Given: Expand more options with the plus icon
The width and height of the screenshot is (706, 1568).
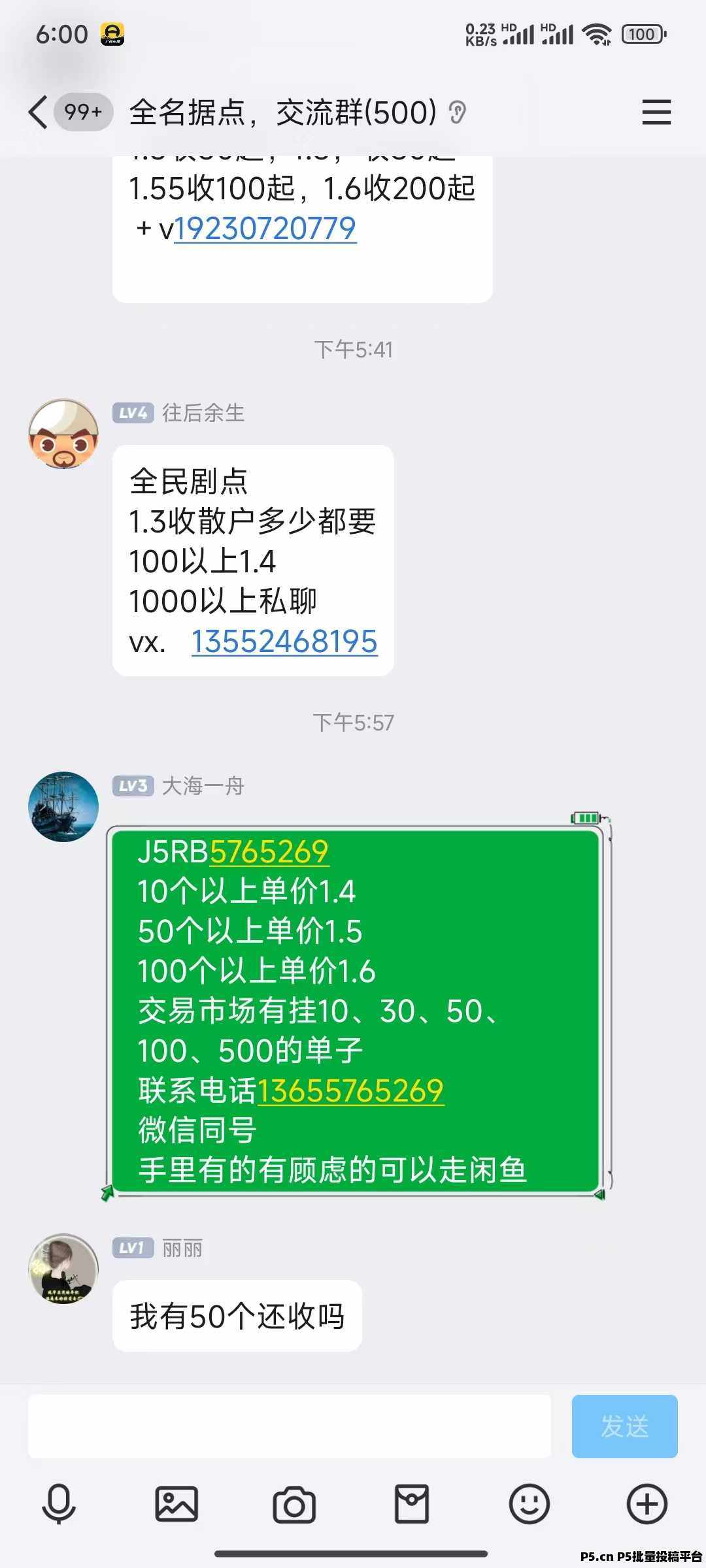Looking at the screenshot, I should point(647,1504).
